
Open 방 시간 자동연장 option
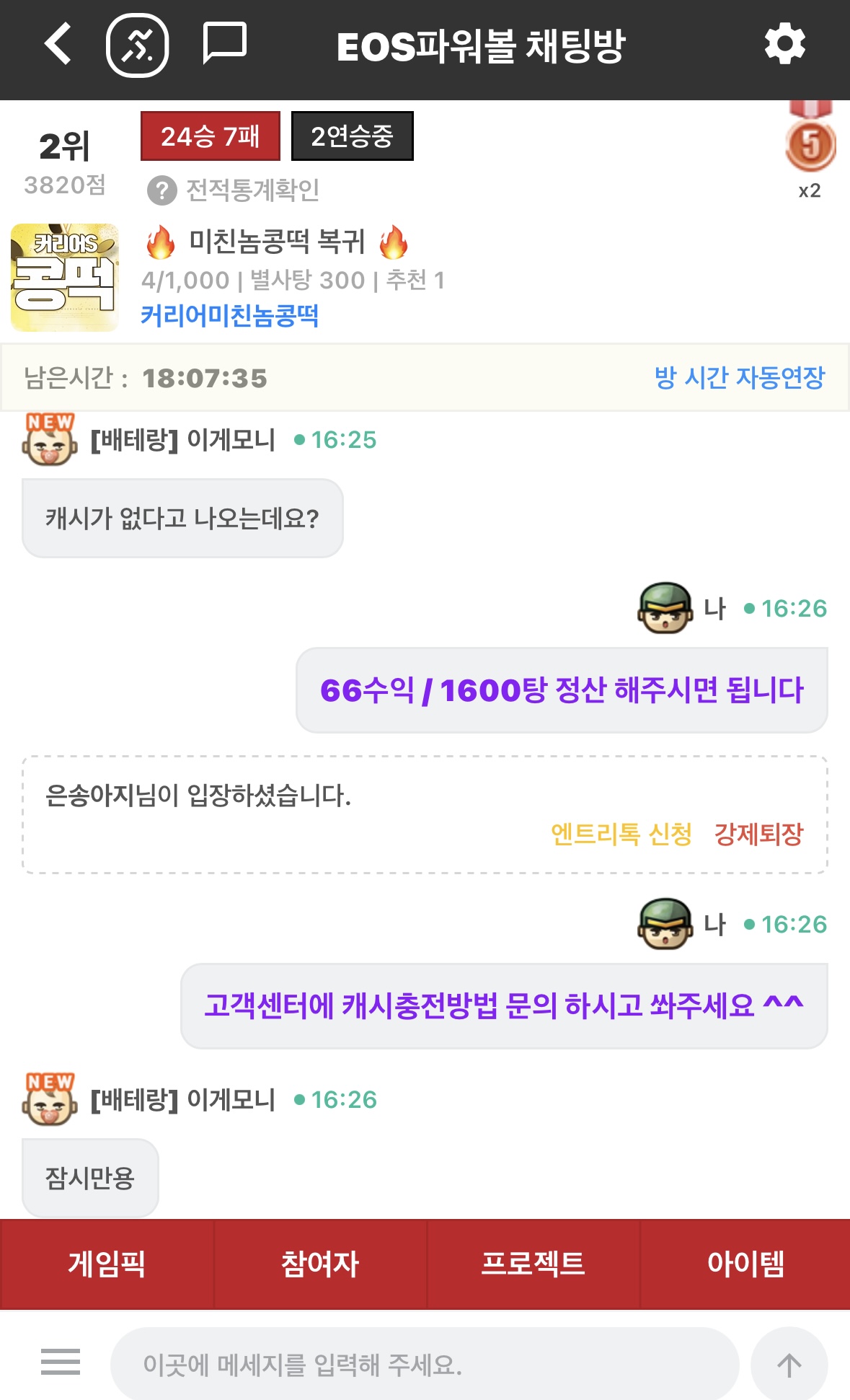tap(739, 377)
